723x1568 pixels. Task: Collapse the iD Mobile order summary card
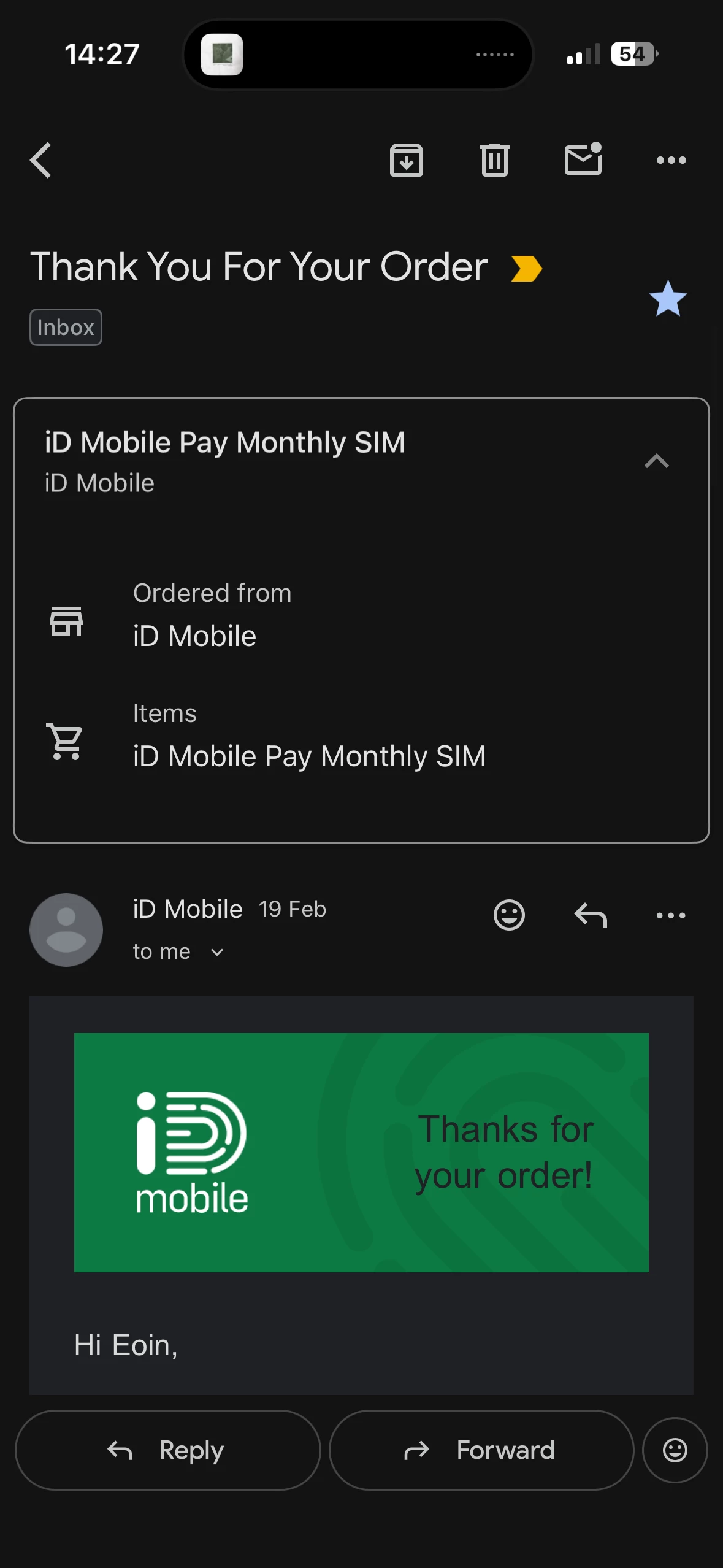[656, 461]
